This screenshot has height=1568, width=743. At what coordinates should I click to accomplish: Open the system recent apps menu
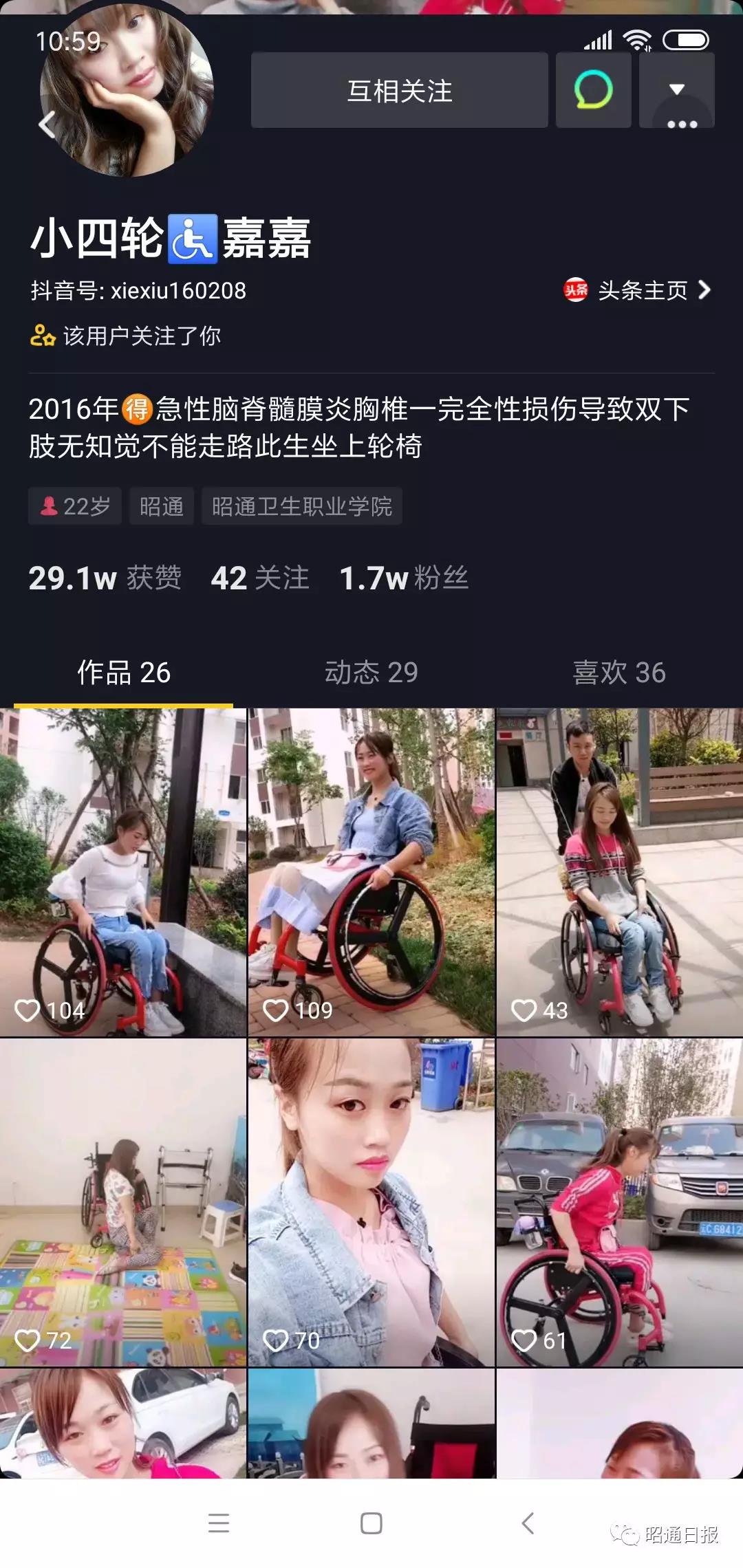click(219, 1523)
